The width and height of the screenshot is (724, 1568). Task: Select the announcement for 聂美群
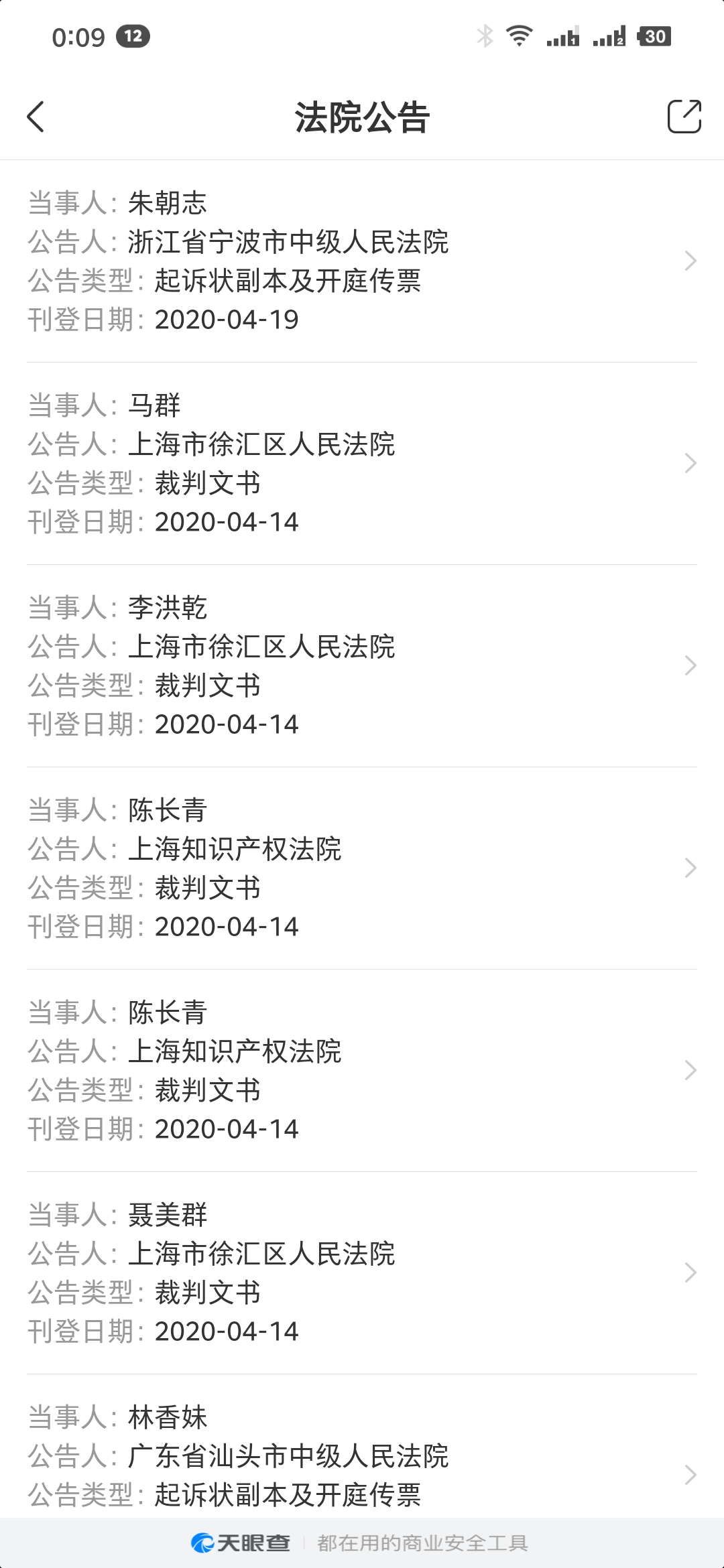(362, 1273)
